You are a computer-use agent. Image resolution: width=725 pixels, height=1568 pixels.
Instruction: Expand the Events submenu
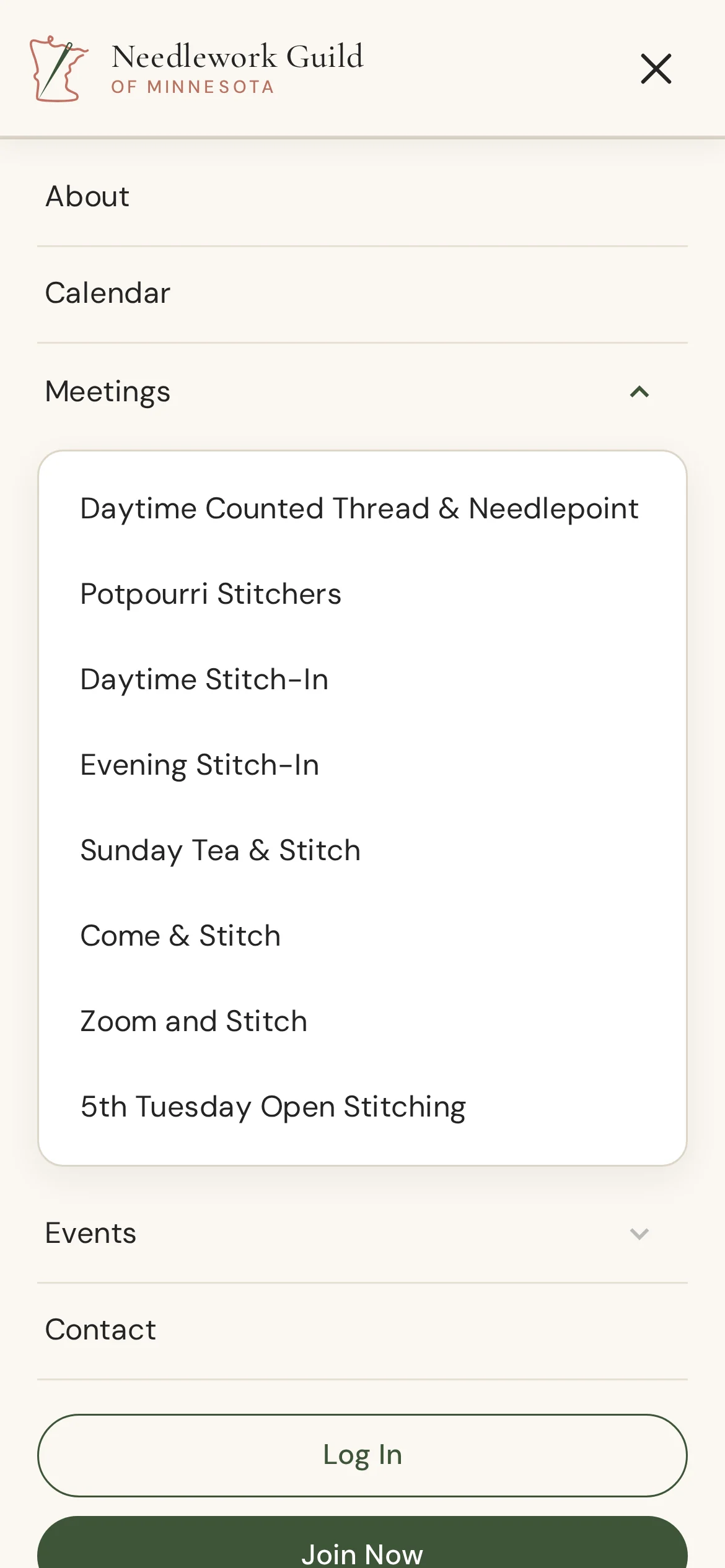[362, 1233]
